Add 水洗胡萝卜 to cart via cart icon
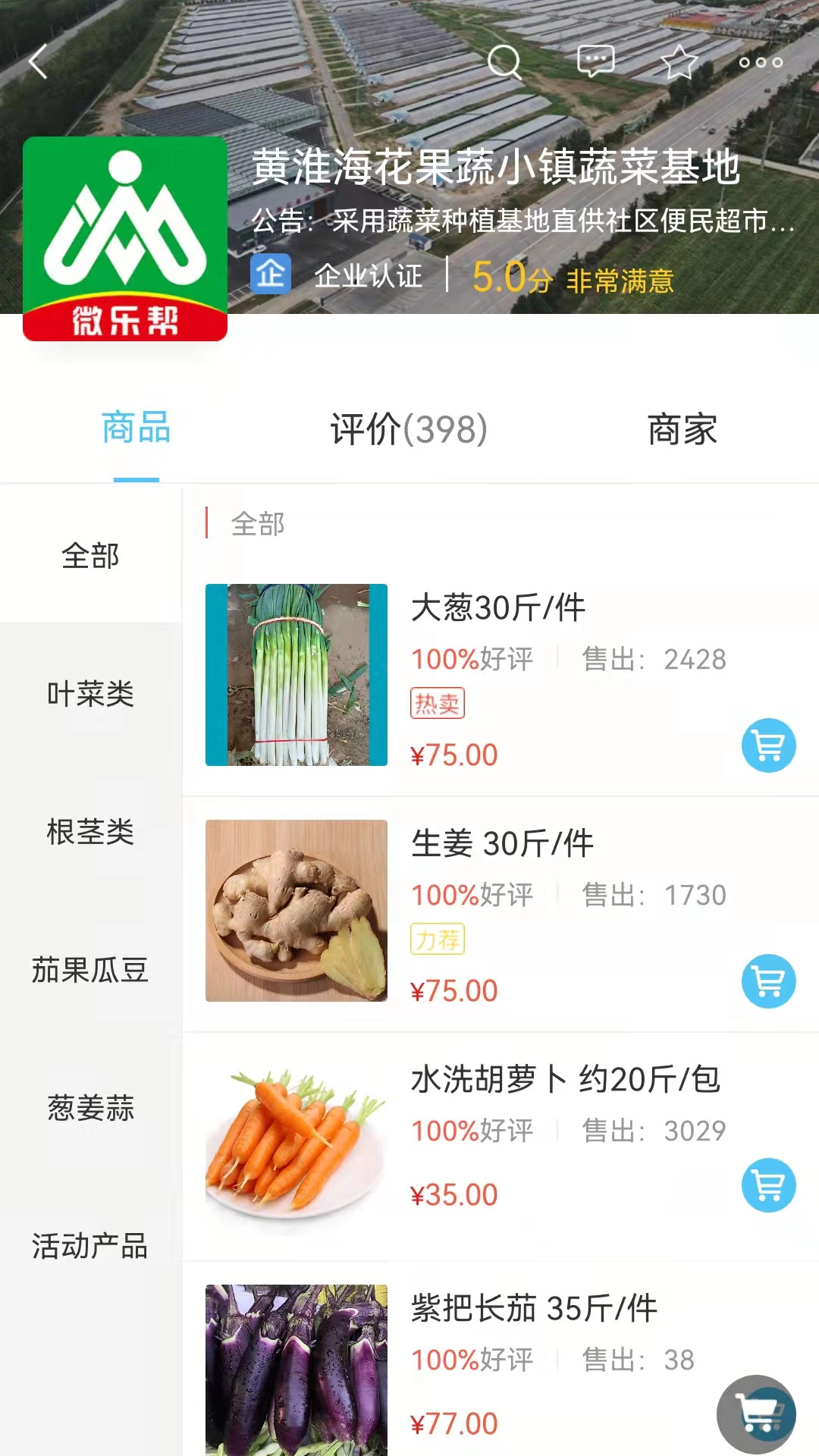This screenshot has width=819, height=1456. (x=768, y=1186)
